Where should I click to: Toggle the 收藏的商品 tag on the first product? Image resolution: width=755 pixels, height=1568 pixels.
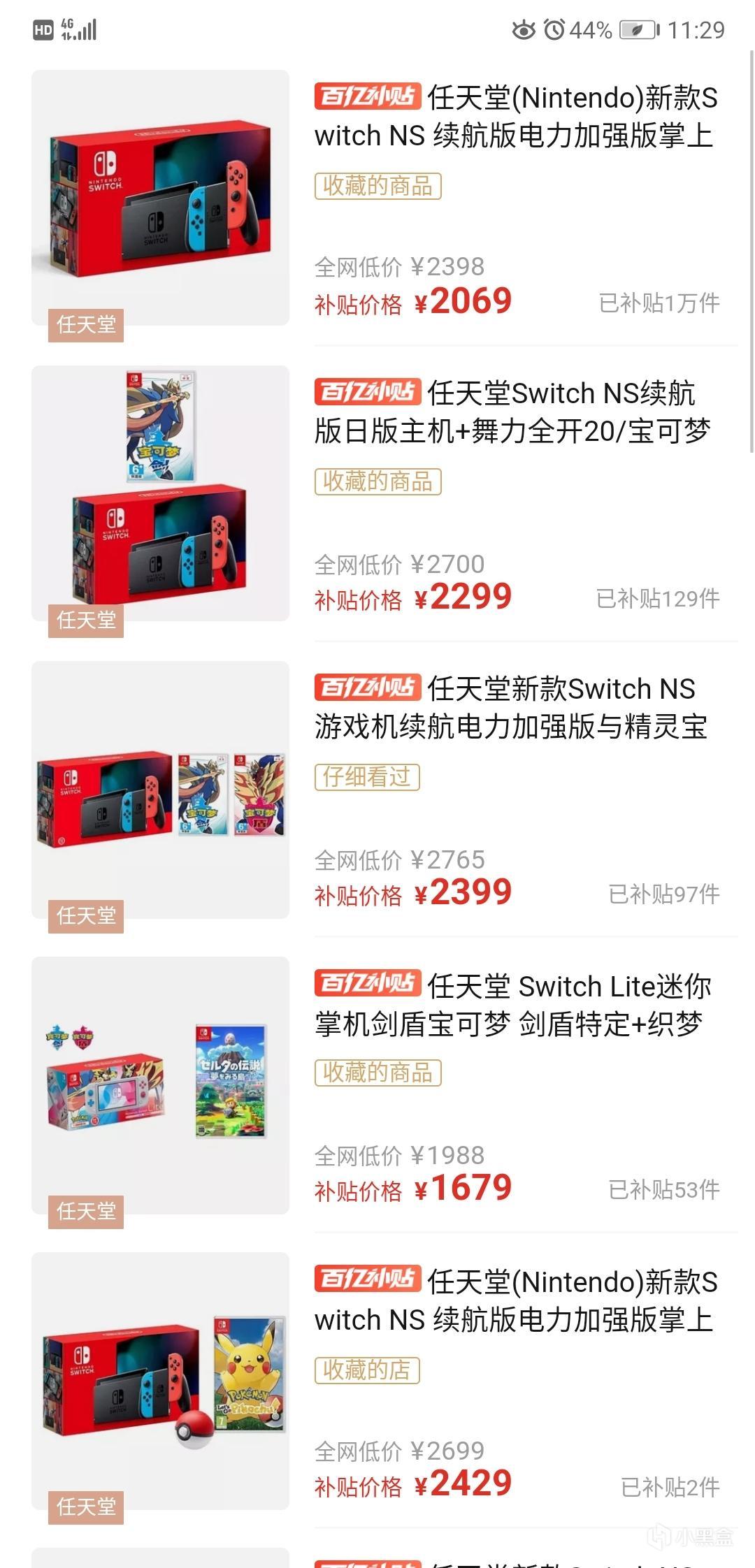[379, 187]
